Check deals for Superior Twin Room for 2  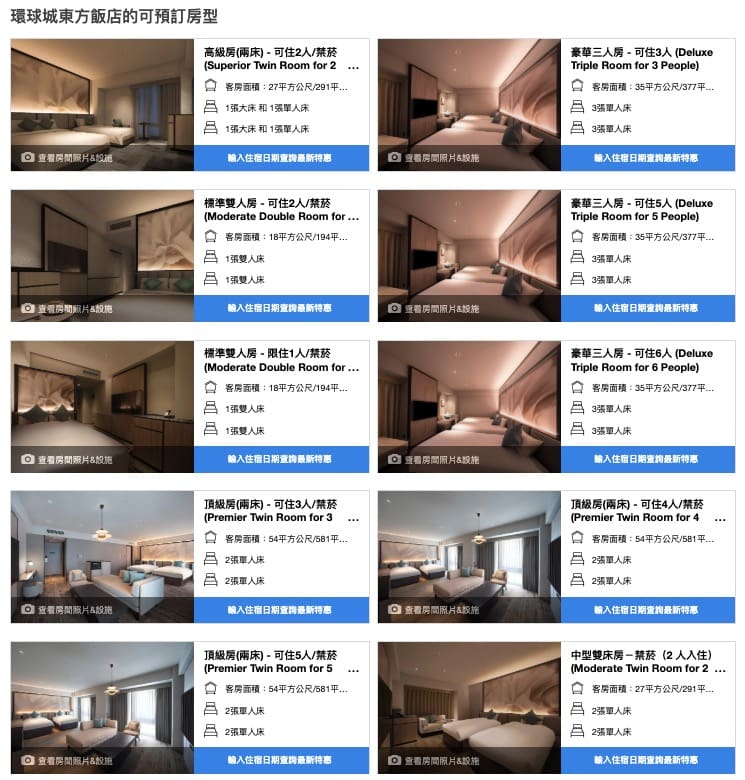[x=281, y=158]
